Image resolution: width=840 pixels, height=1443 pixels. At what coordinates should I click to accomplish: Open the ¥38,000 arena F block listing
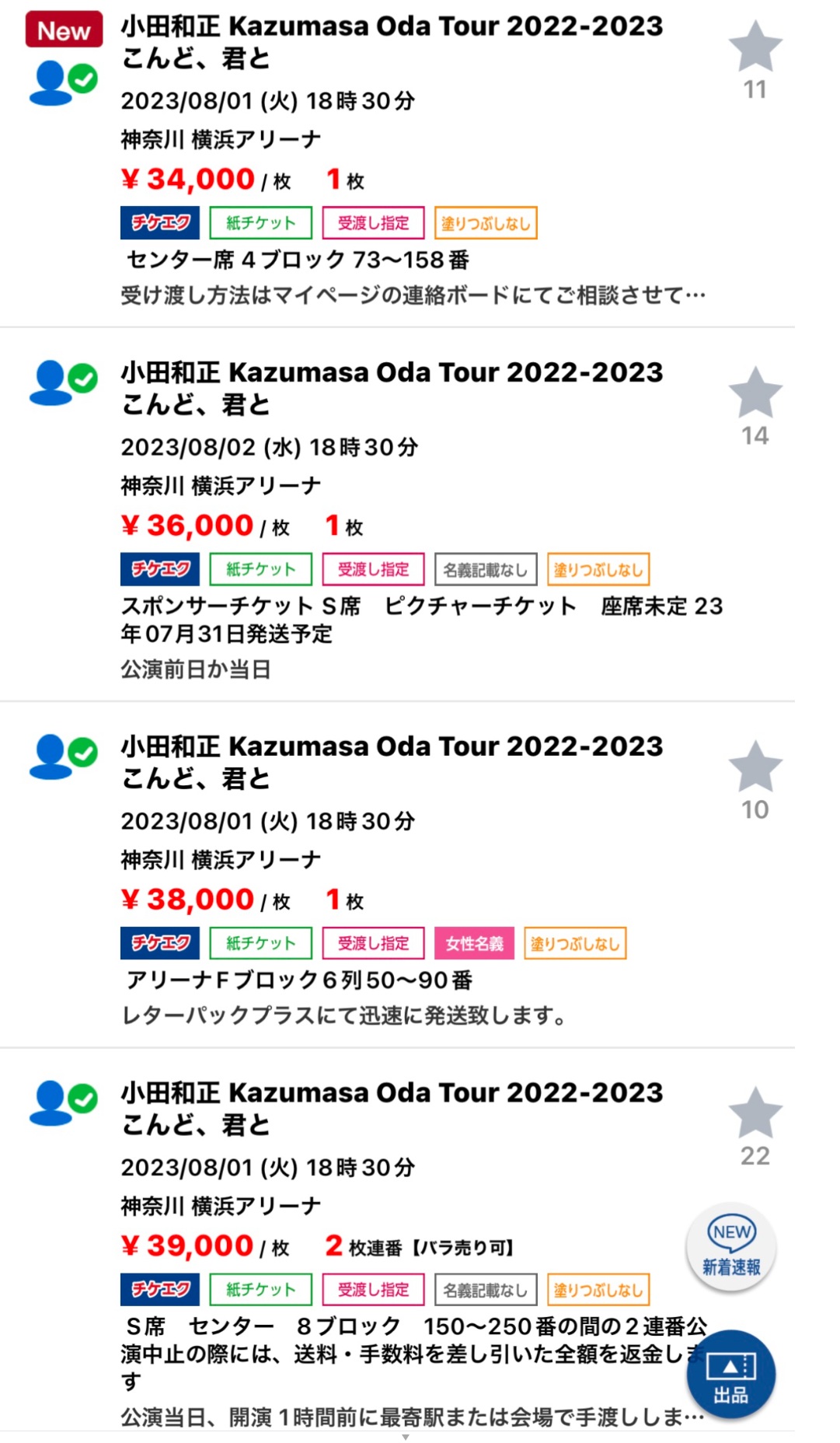[x=396, y=875]
